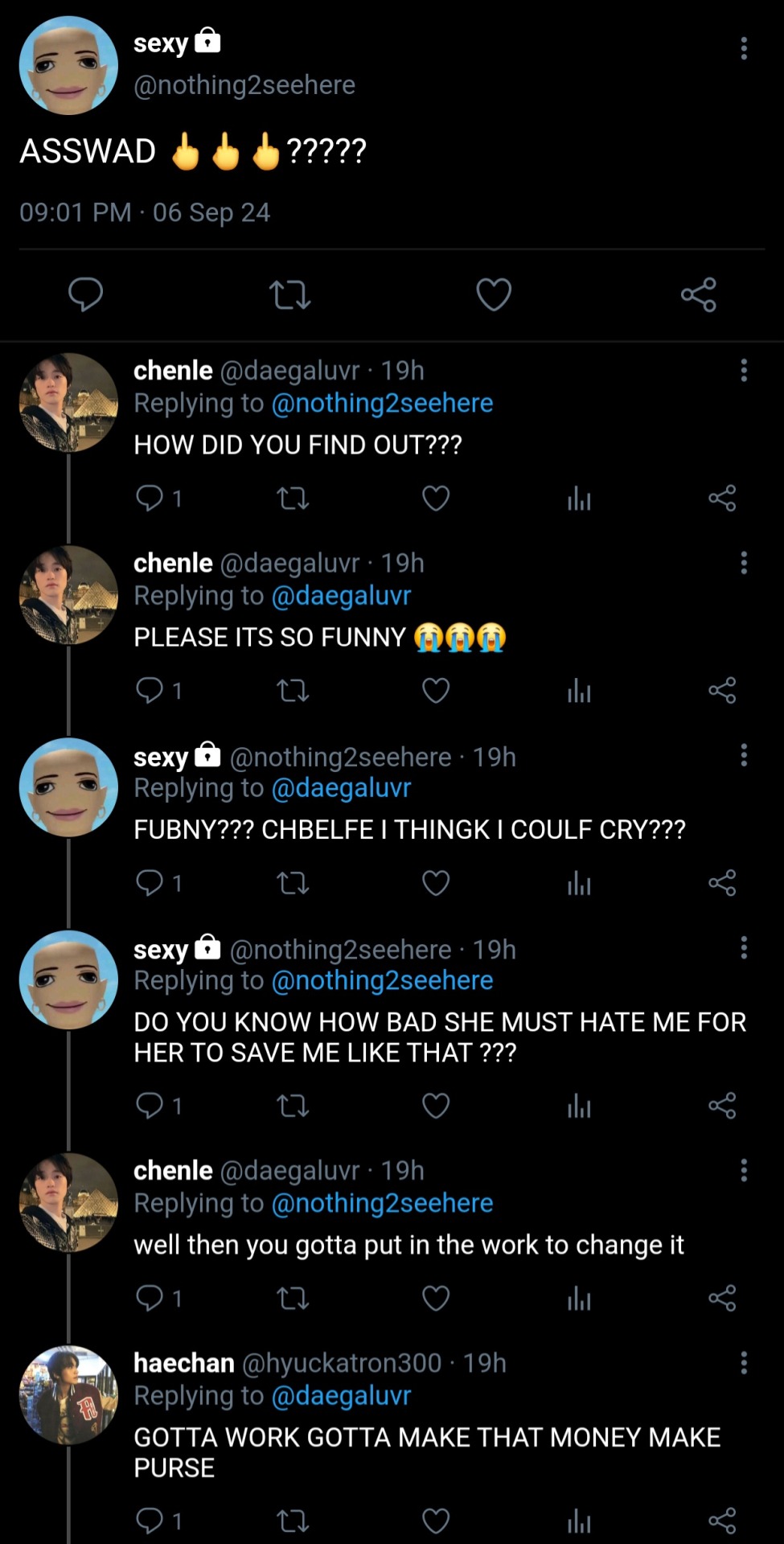Reply to chenle's "put in the work" tweet

[150, 1298]
